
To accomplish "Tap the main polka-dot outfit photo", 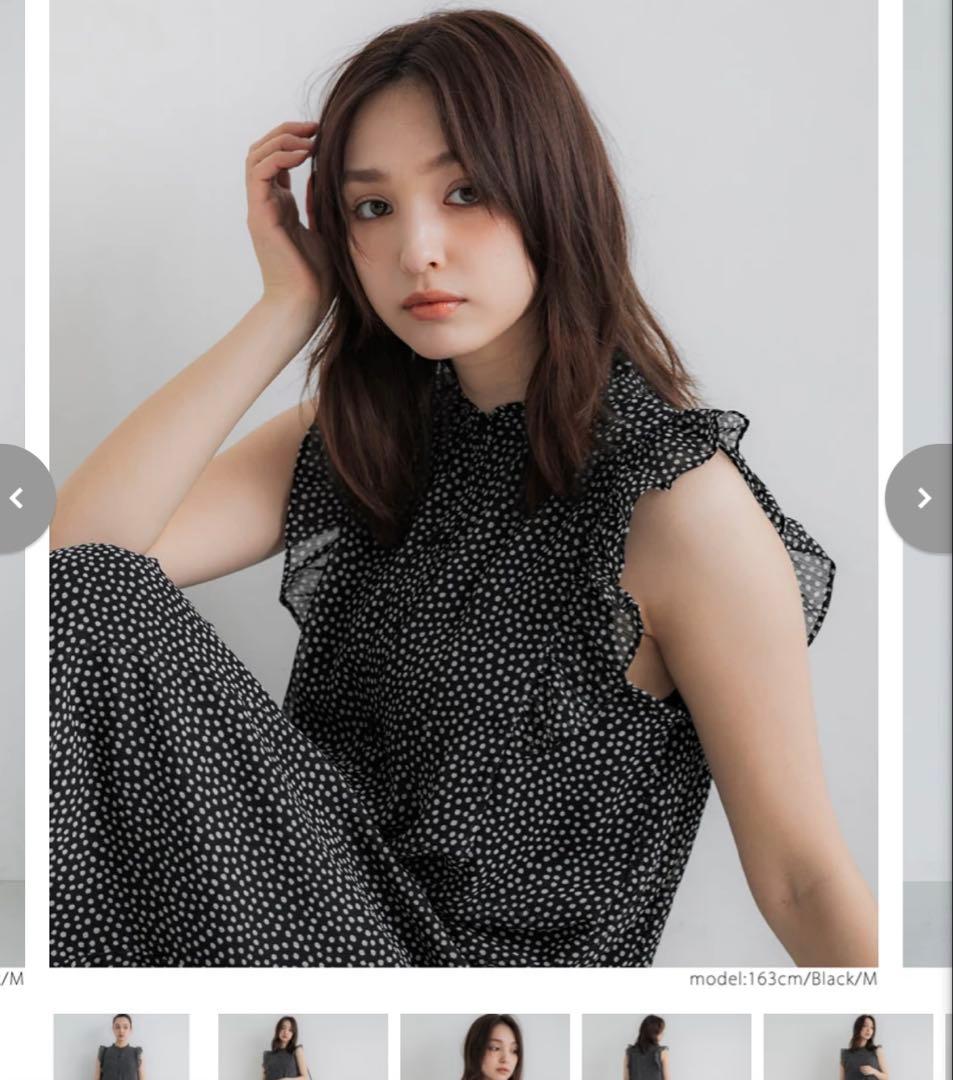I will pos(463,483).
